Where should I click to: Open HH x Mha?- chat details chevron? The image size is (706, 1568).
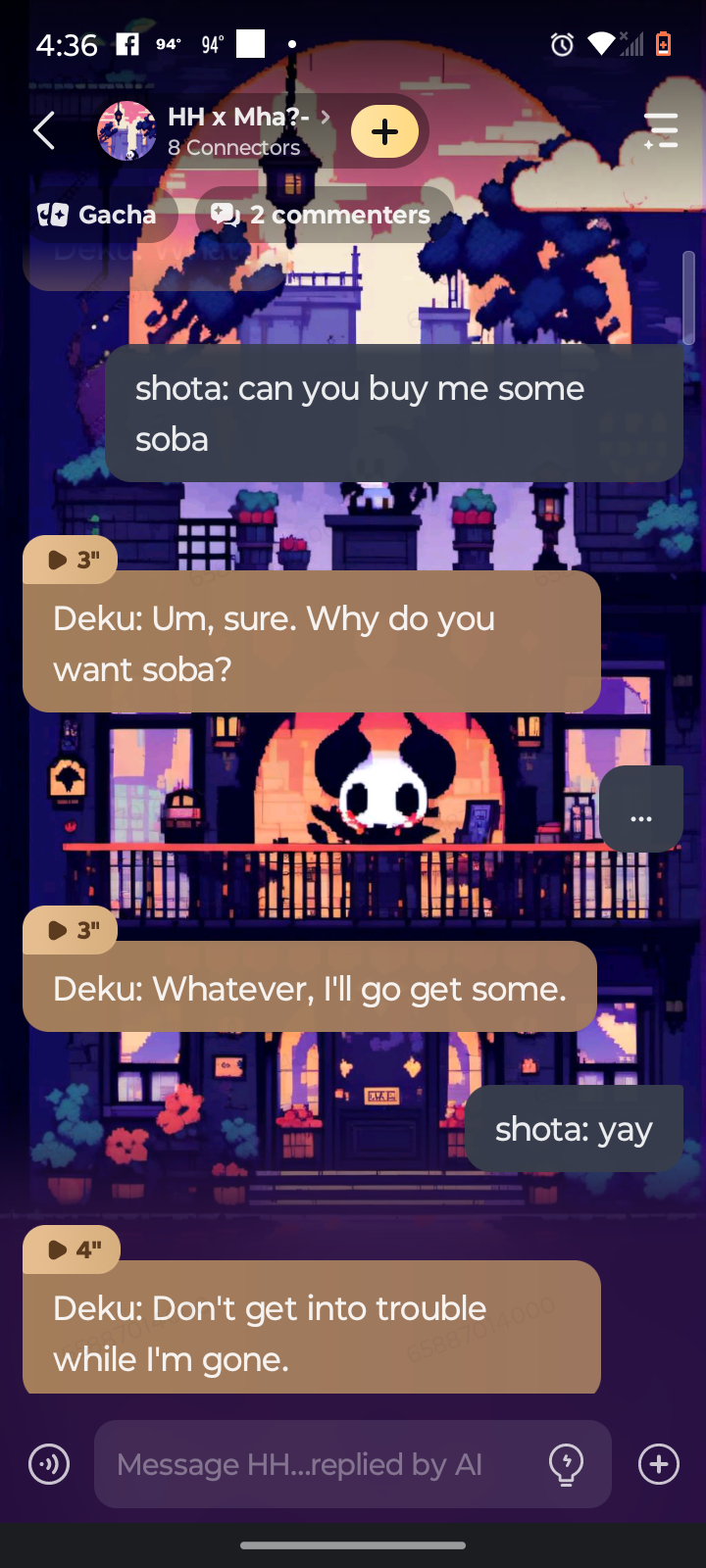pyautogui.click(x=326, y=117)
